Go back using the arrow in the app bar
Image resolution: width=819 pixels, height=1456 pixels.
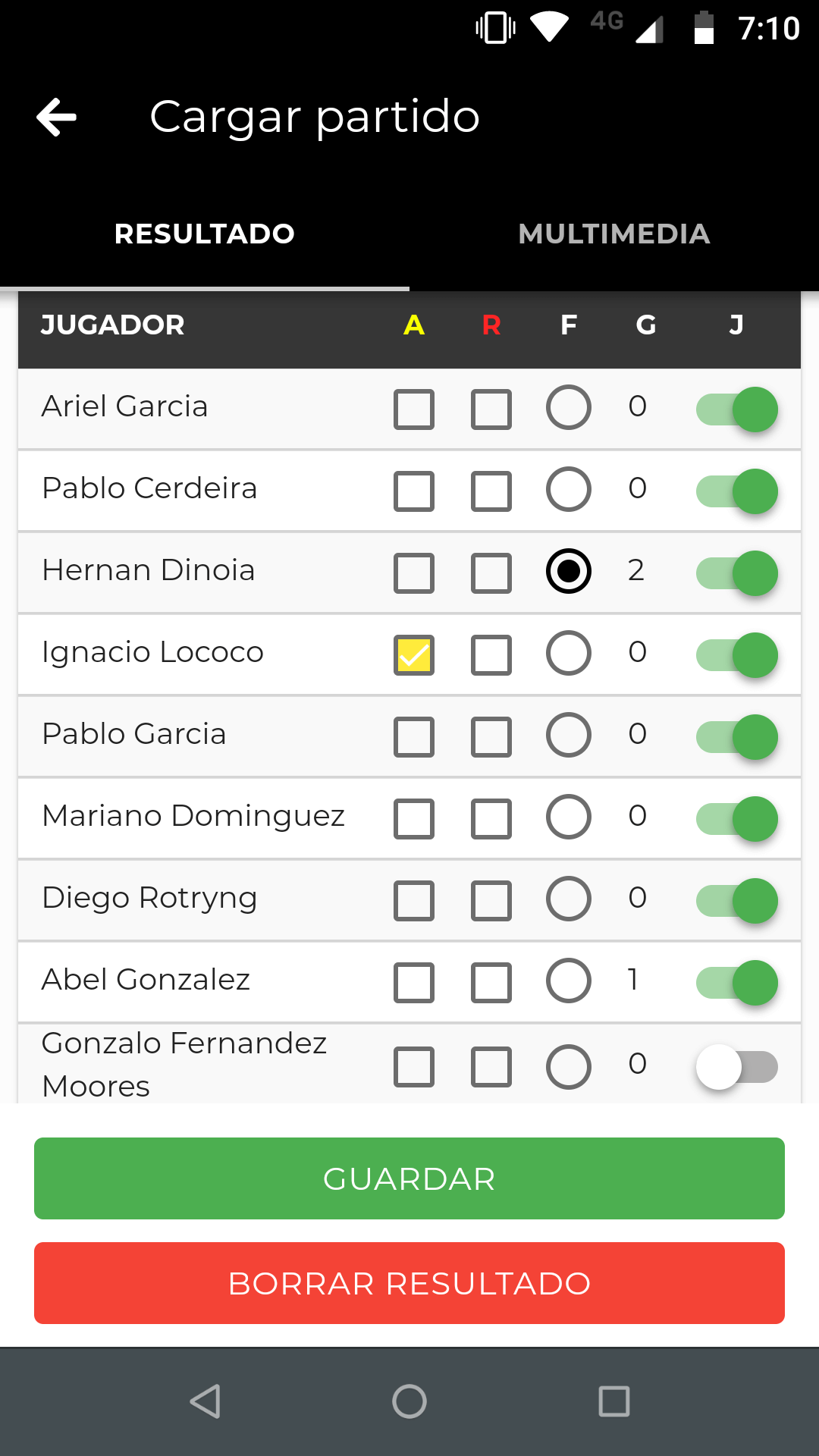click(57, 117)
